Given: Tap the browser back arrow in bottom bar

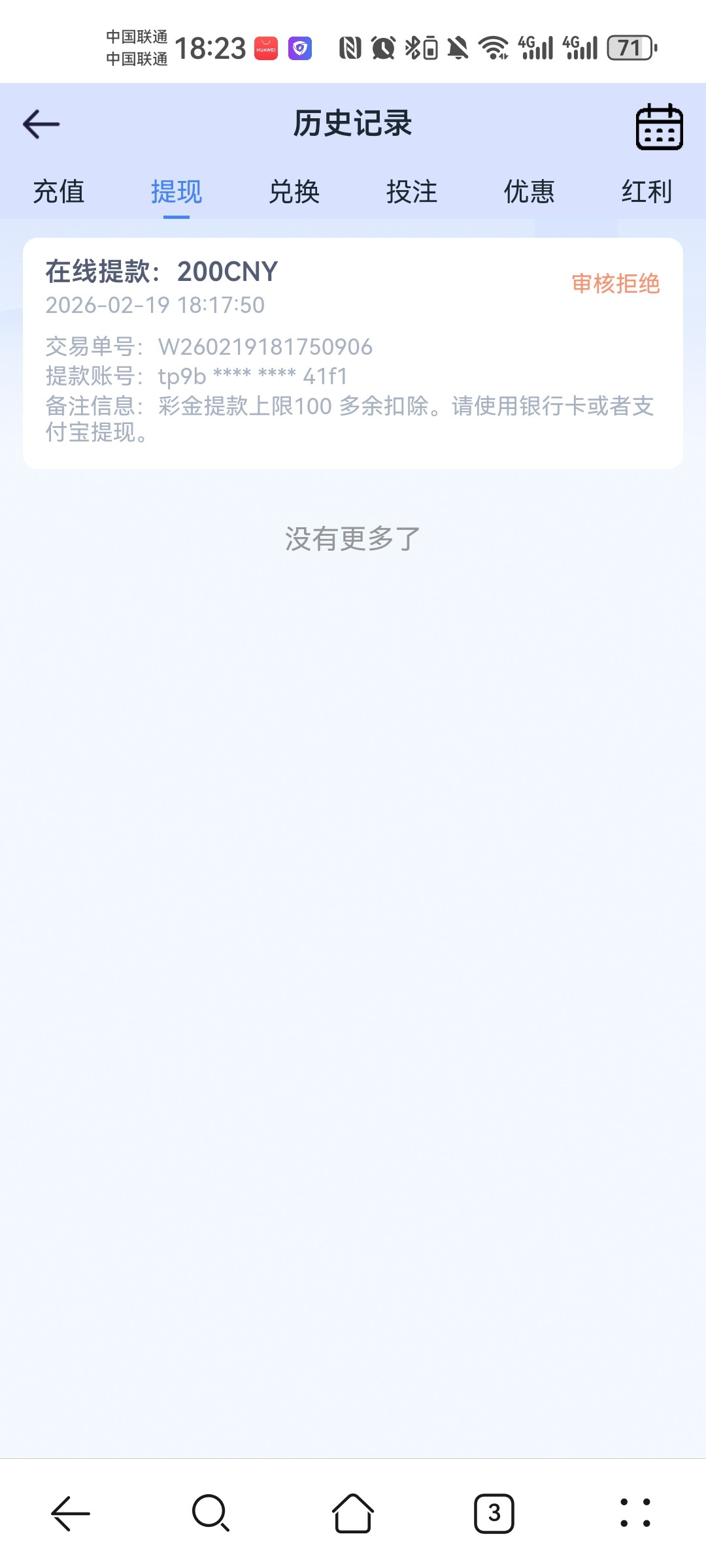Looking at the screenshot, I should (71, 1513).
